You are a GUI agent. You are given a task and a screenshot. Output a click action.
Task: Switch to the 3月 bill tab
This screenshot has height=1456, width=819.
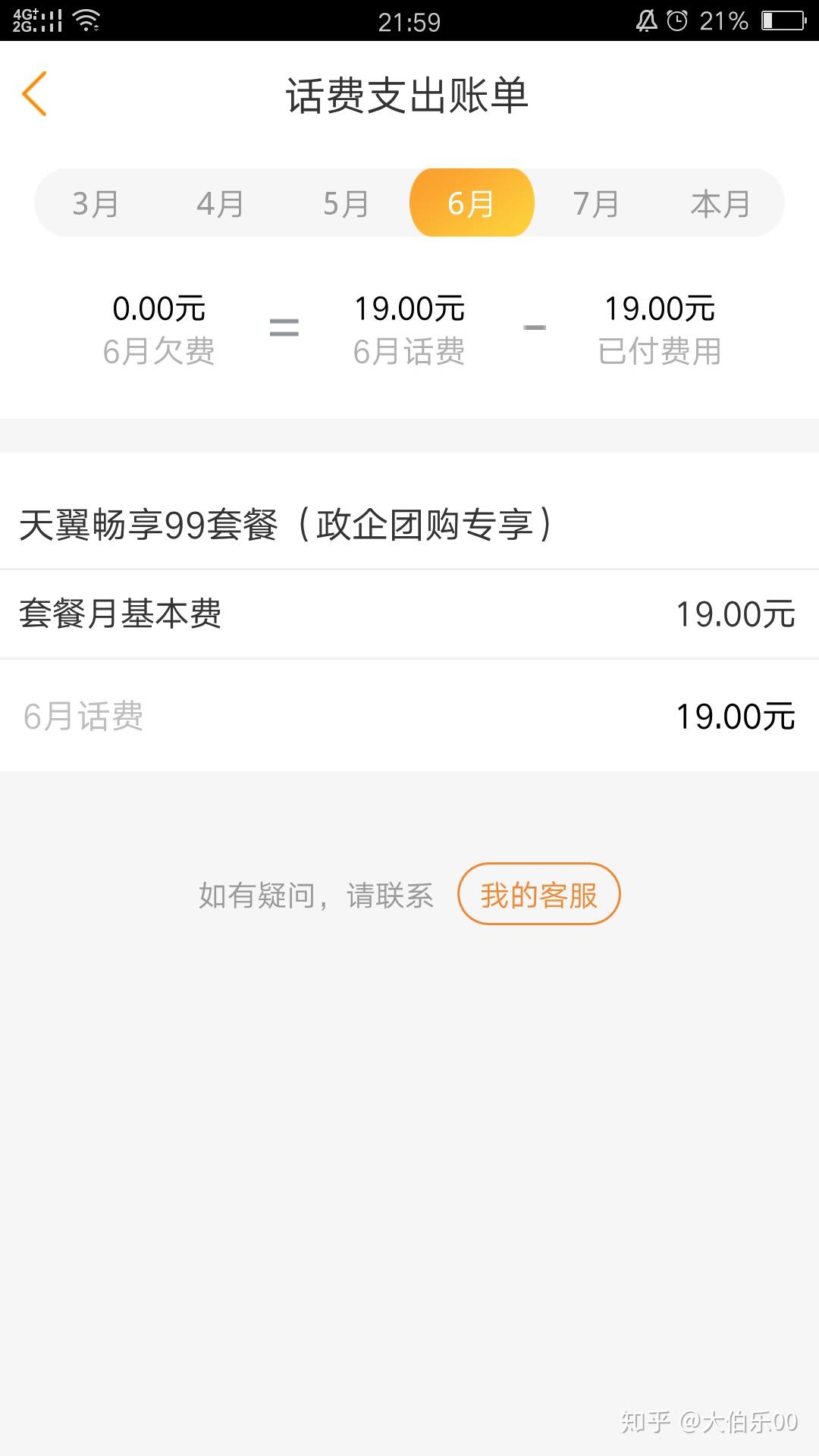[x=96, y=203]
